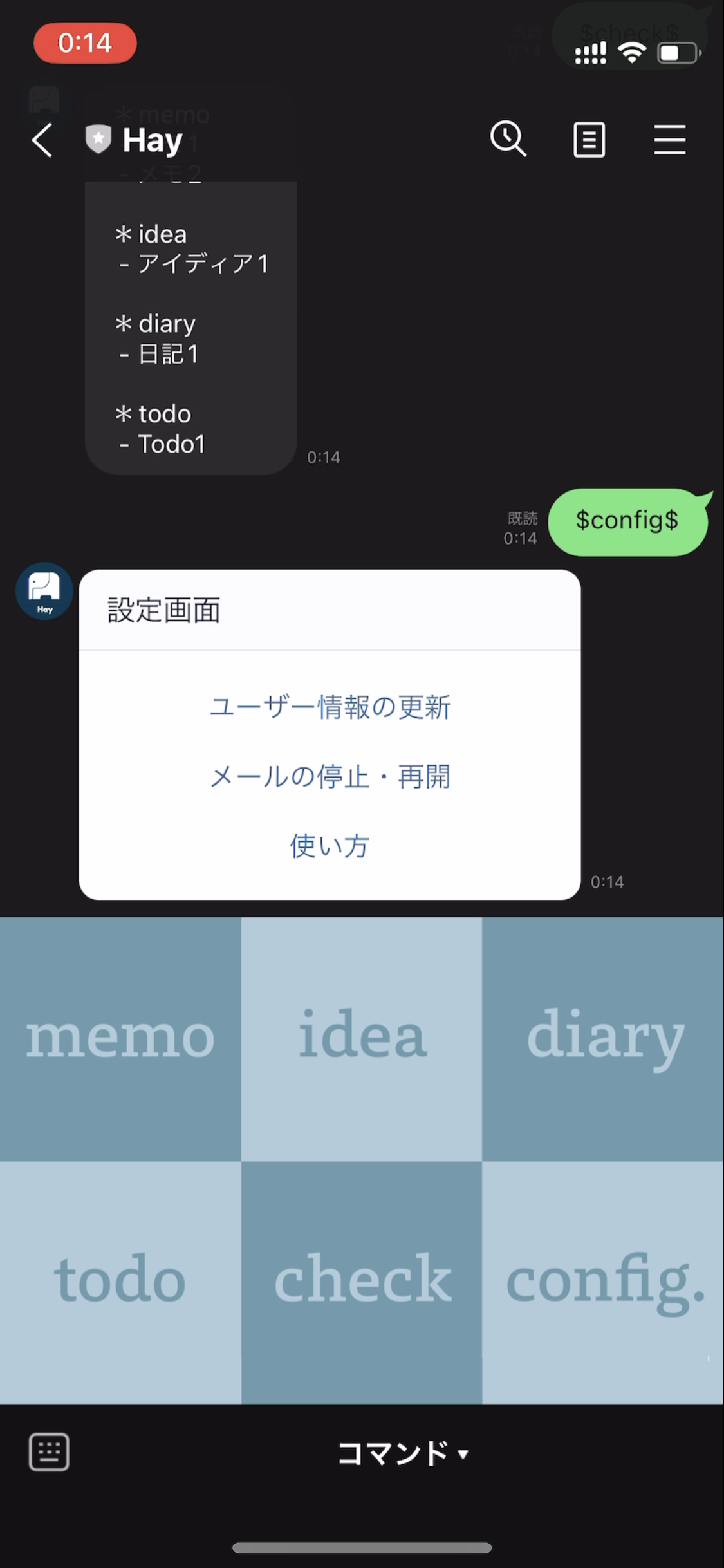This screenshot has width=724, height=1568.
Task: Open 使い方 usage guide
Action: coord(330,845)
